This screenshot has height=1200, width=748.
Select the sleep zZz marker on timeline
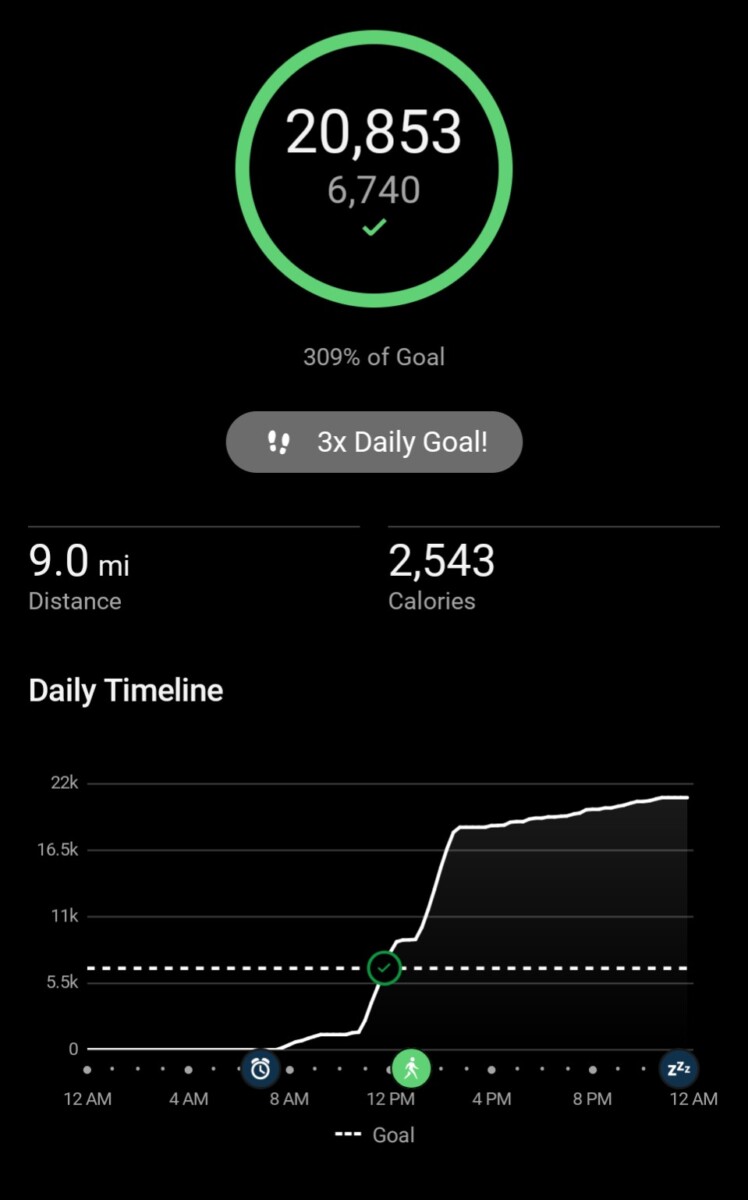point(679,1069)
